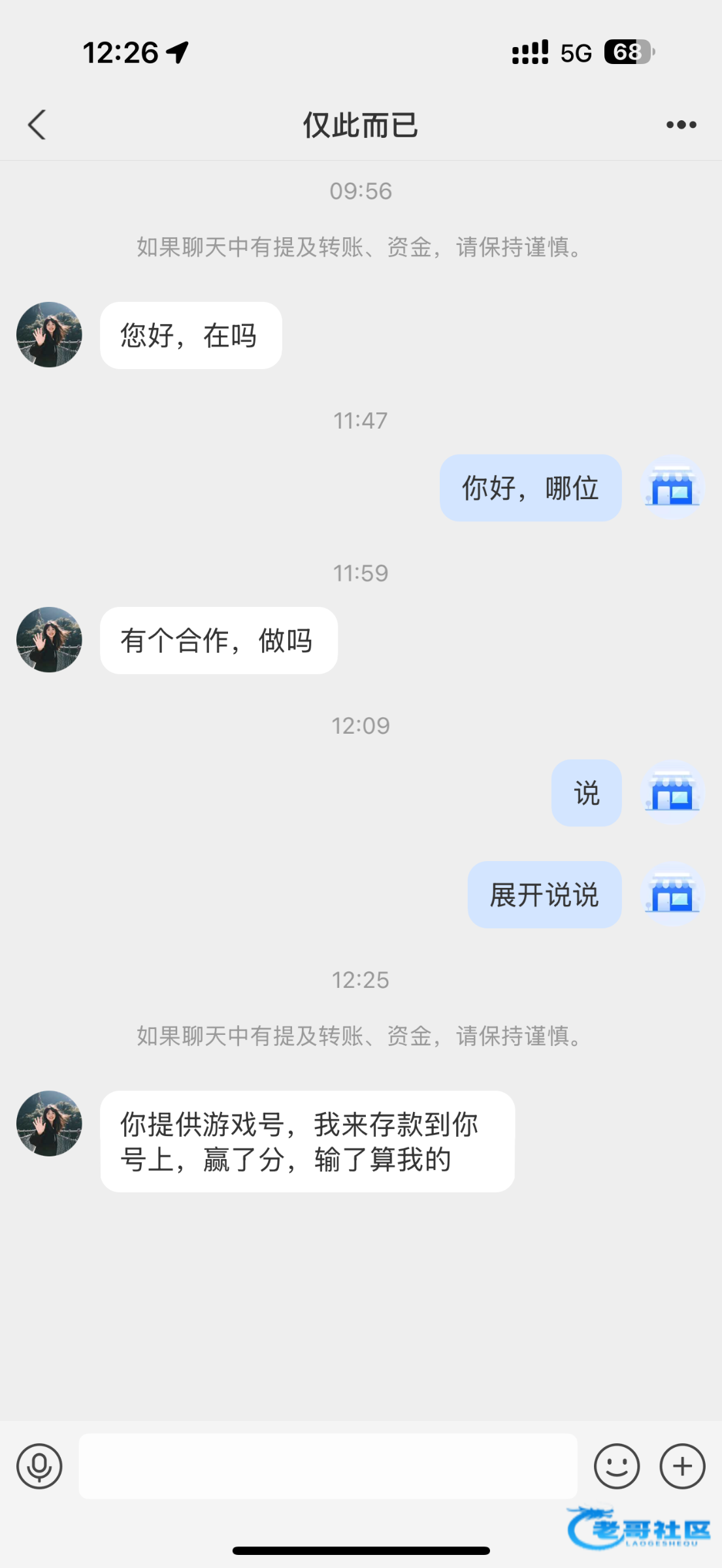The width and height of the screenshot is (722, 1568).
Task: Focus the message text field
Action: coord(328,1466)
